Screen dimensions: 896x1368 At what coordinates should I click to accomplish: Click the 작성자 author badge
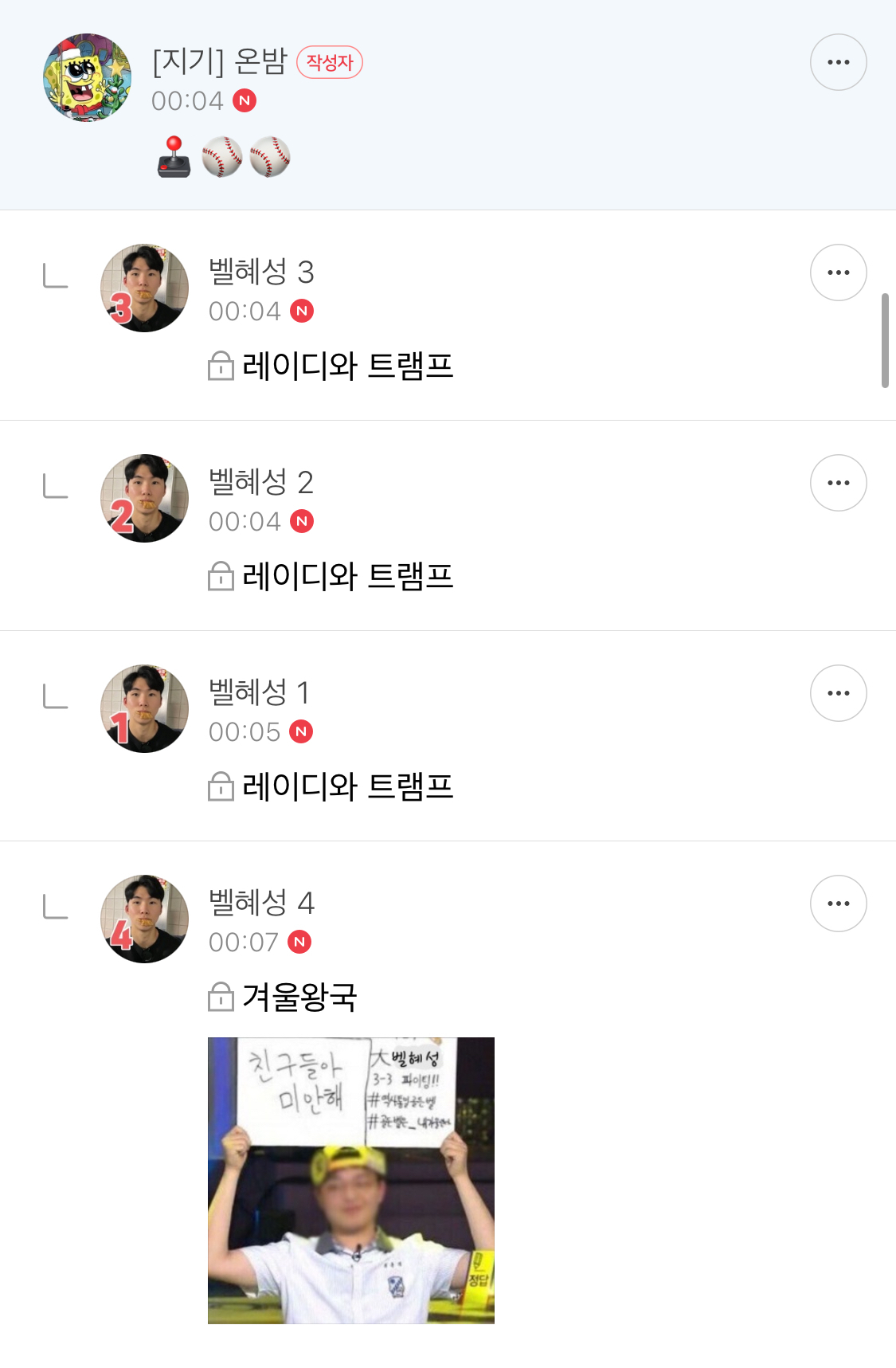click(x=331, y=62)
